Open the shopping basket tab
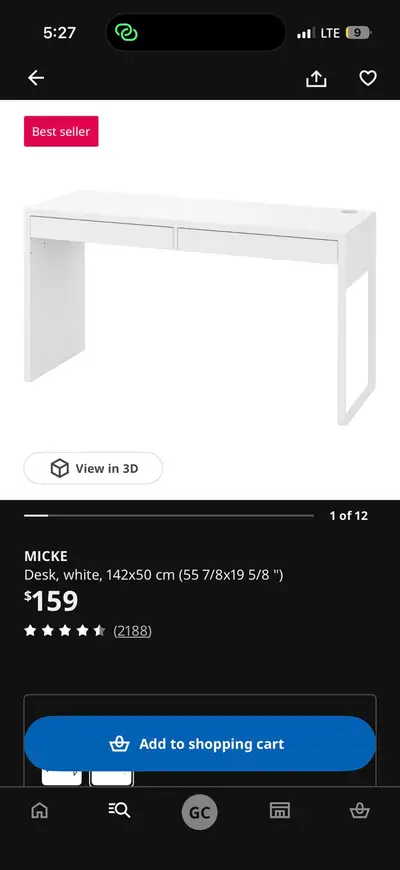Screen dimensions: 400x870 point(360,811)
